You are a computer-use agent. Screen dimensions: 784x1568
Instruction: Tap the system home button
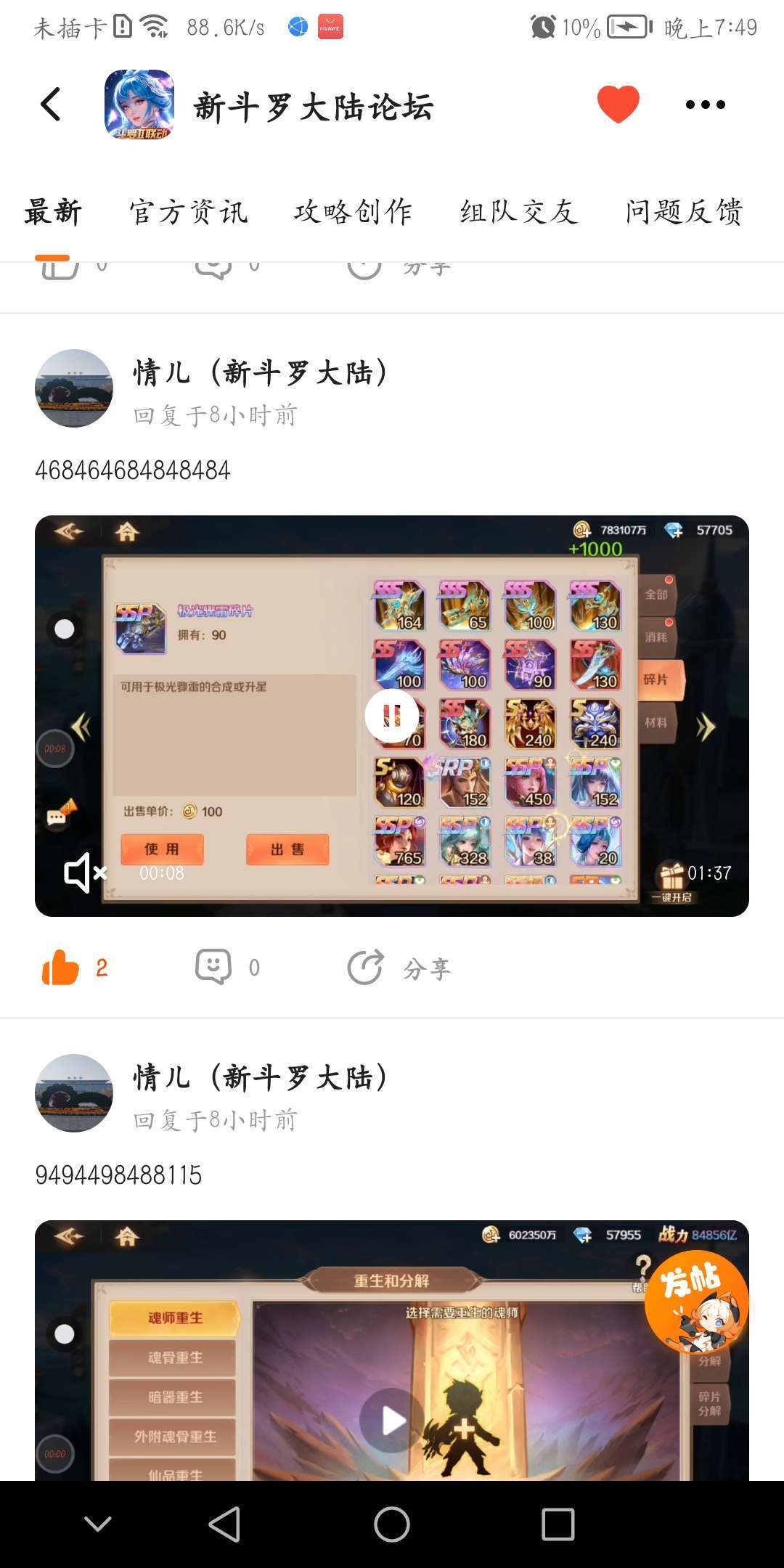pyautogui.click(x=391, y=1524)
